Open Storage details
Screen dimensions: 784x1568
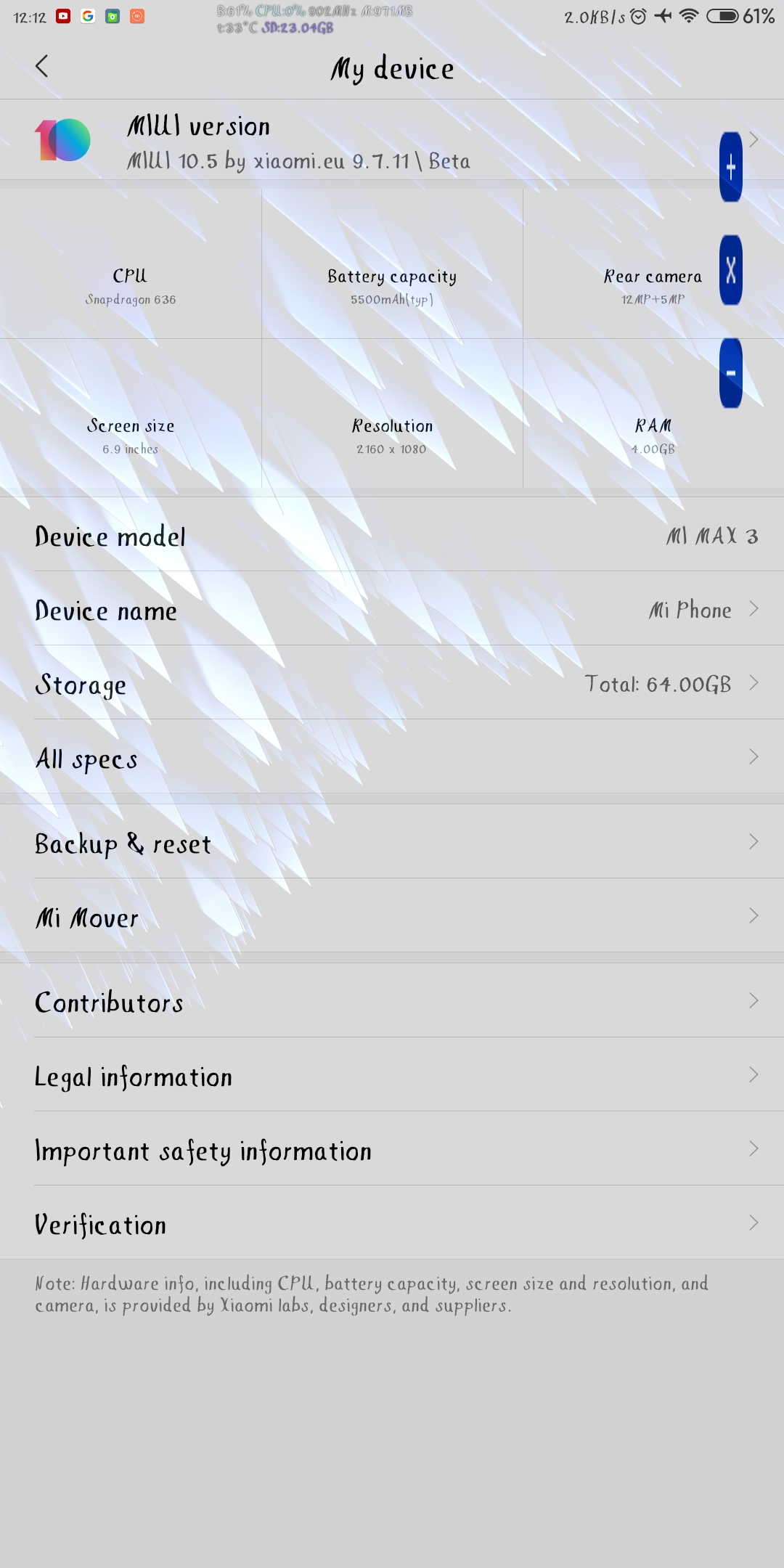point(392,684)
